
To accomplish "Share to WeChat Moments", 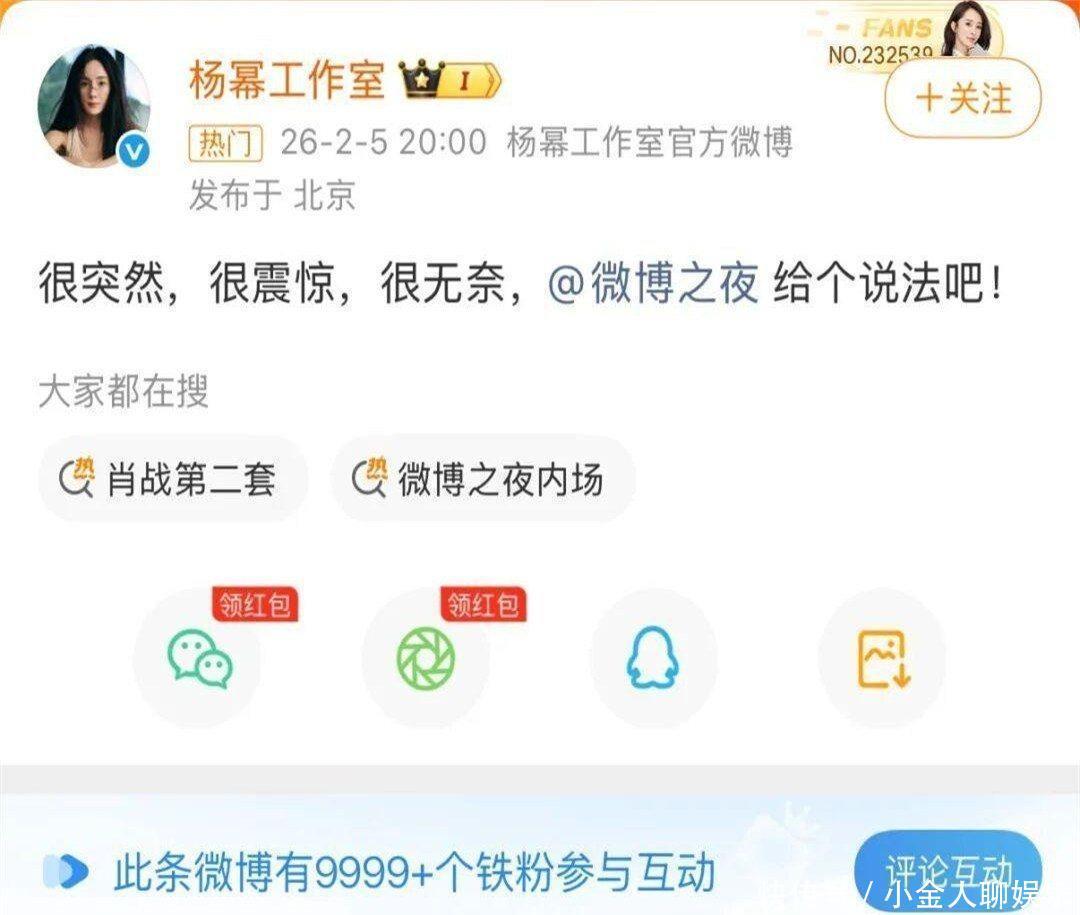I will coord(426,657).
